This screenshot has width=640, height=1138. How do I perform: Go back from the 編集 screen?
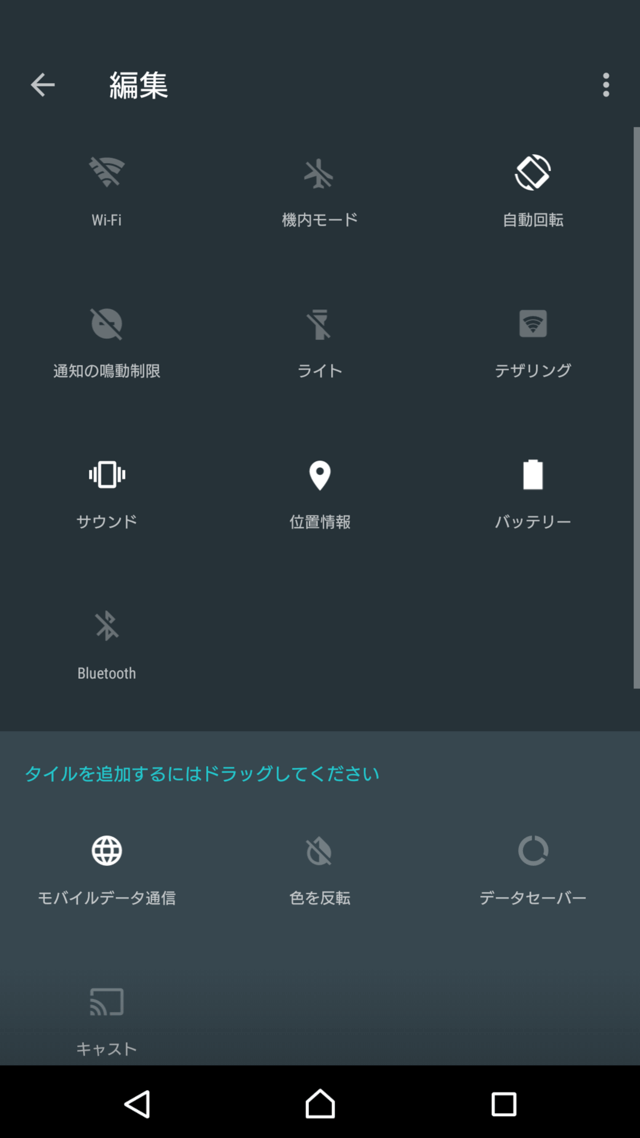42,86
